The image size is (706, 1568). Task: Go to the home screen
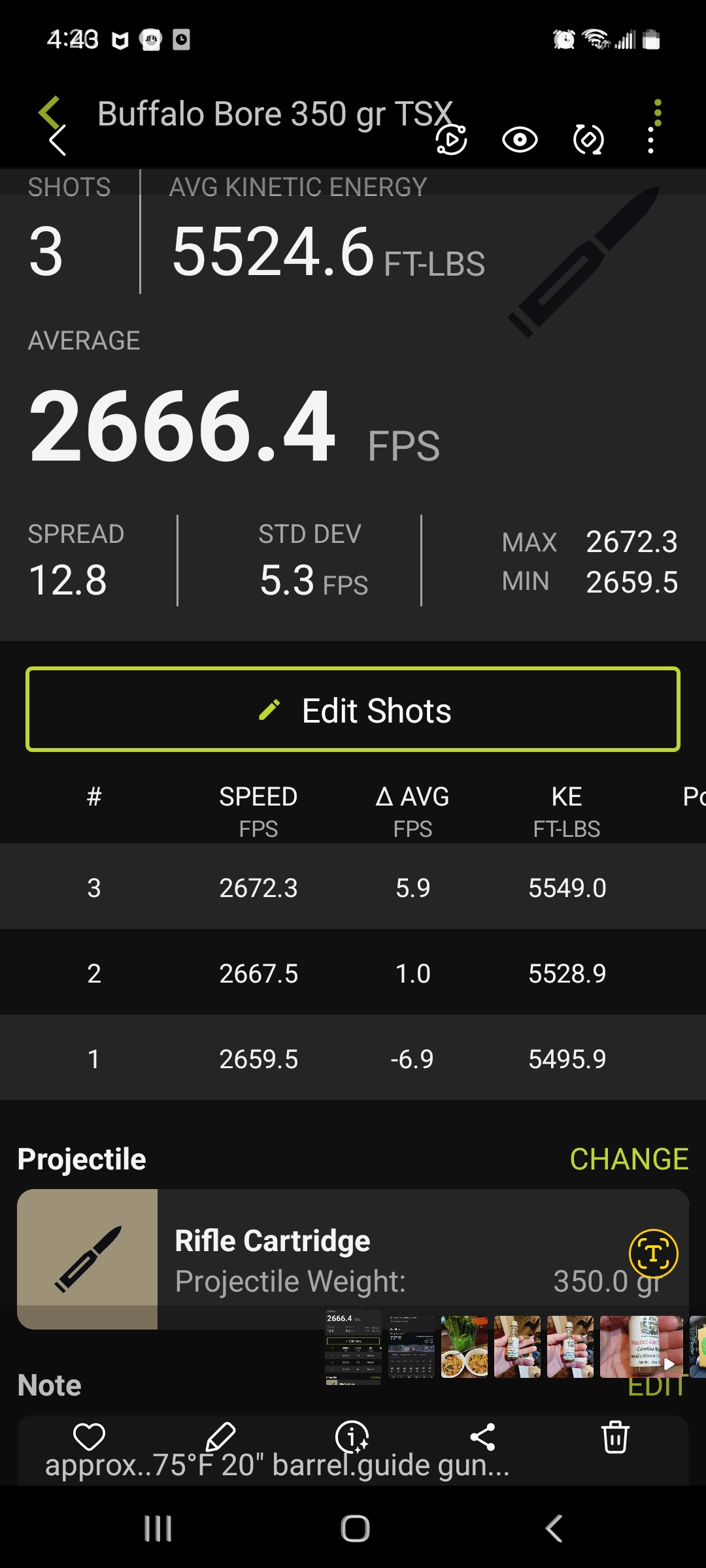click(355, 1529)
